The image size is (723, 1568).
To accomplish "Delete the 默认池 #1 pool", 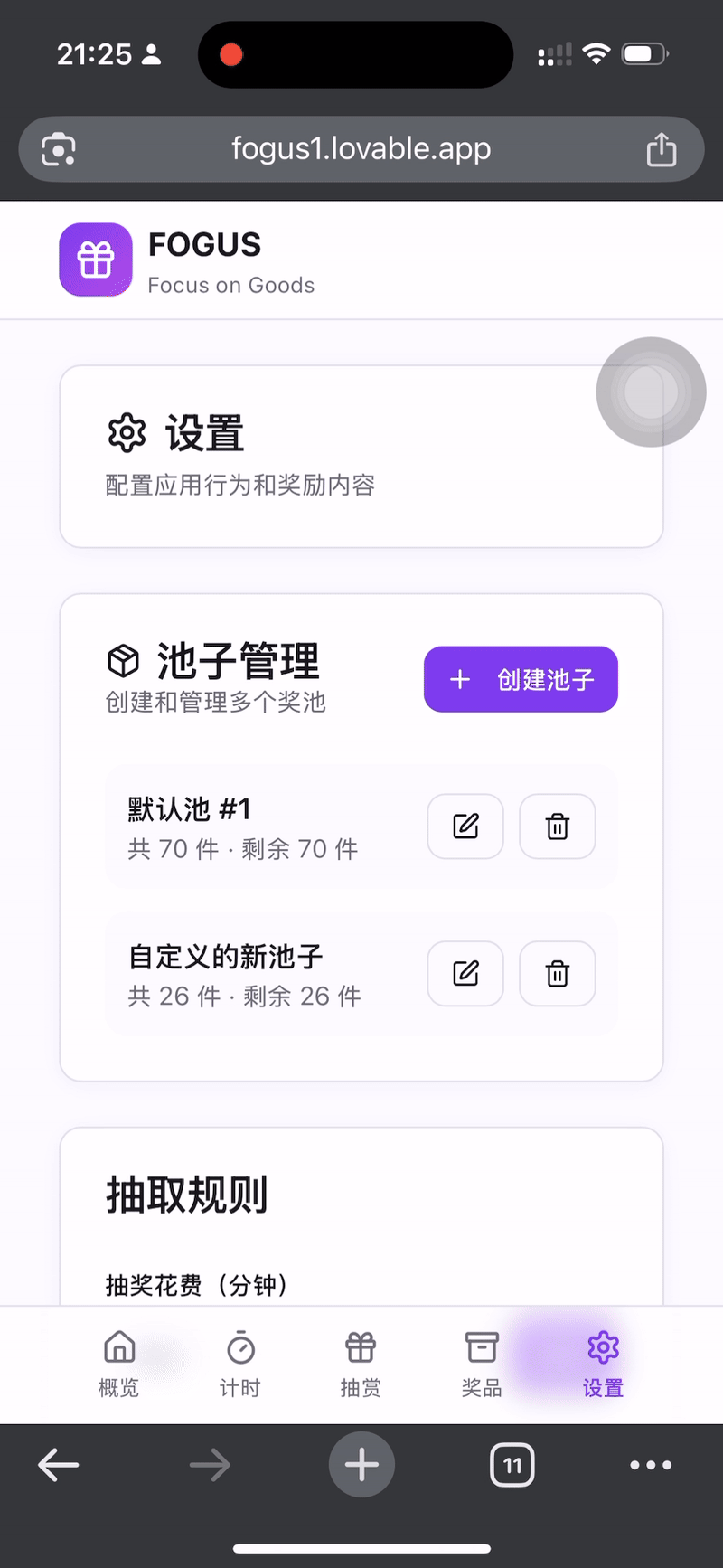I will tap(558, 827).
